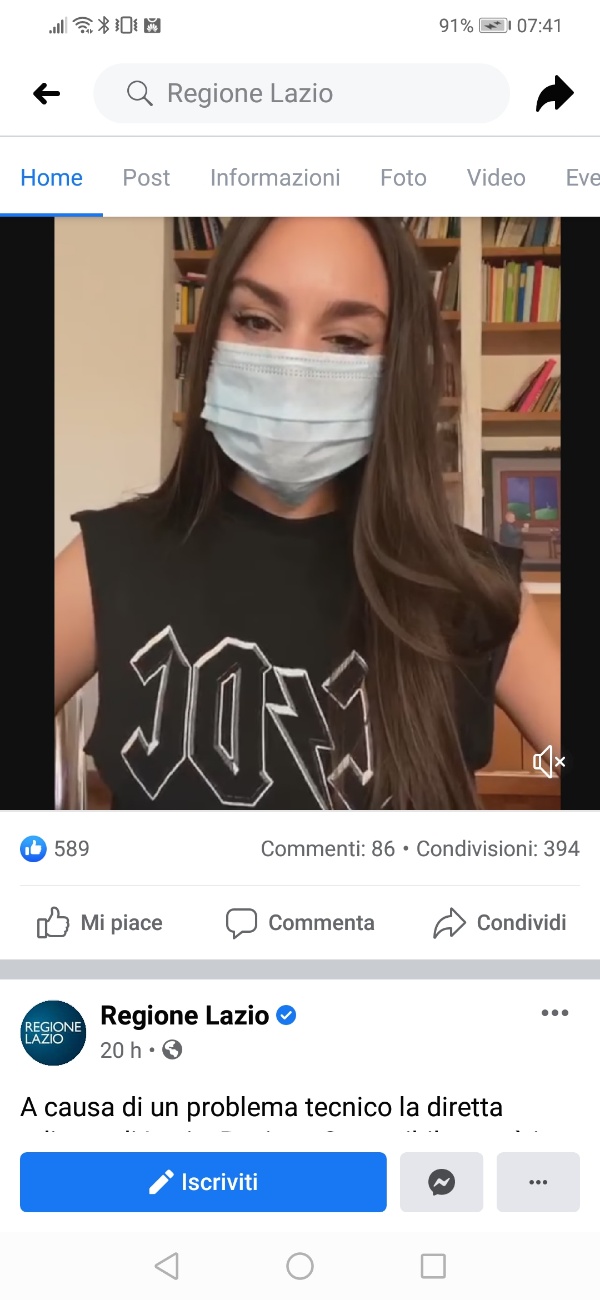Unmute the video with speaker icon
600x1300 pixels.
tap(549, 762)
